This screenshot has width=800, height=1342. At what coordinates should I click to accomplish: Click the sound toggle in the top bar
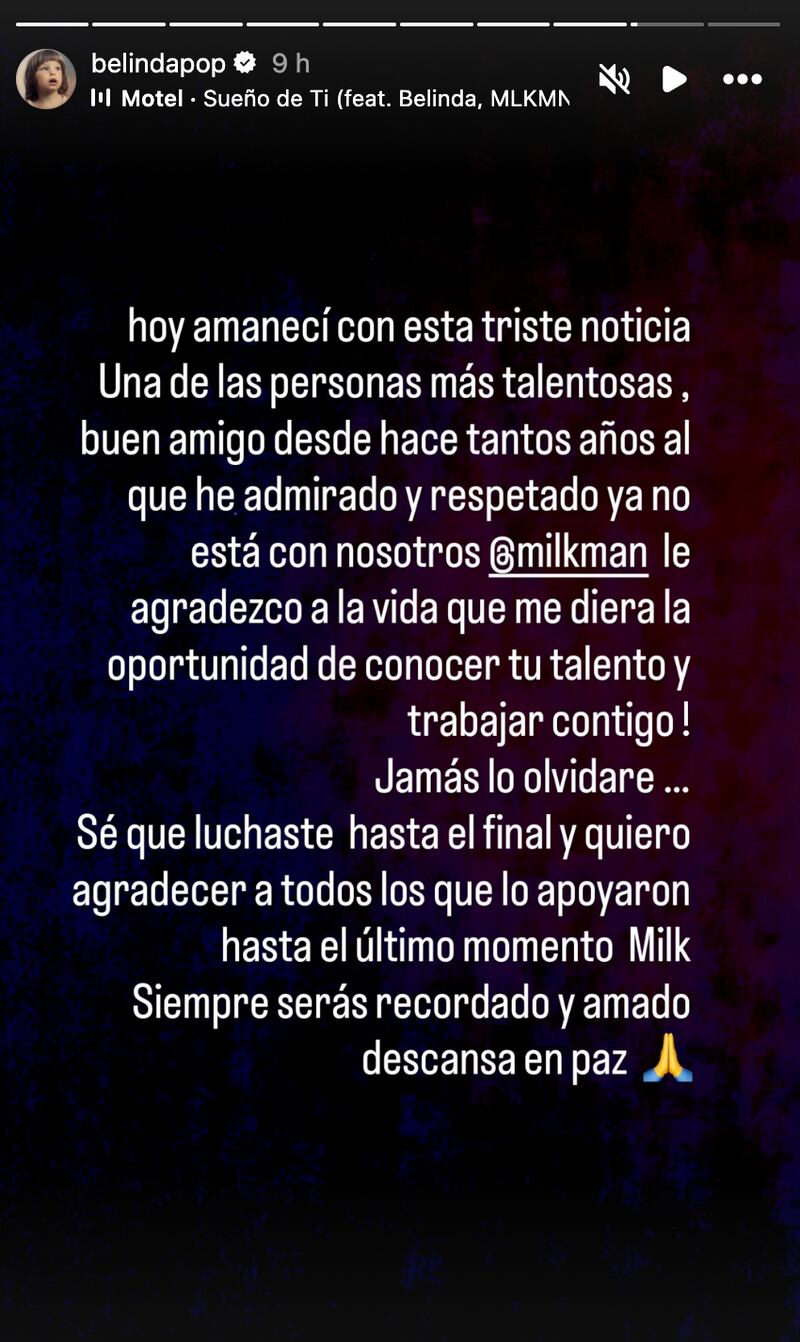coord(614,77)
